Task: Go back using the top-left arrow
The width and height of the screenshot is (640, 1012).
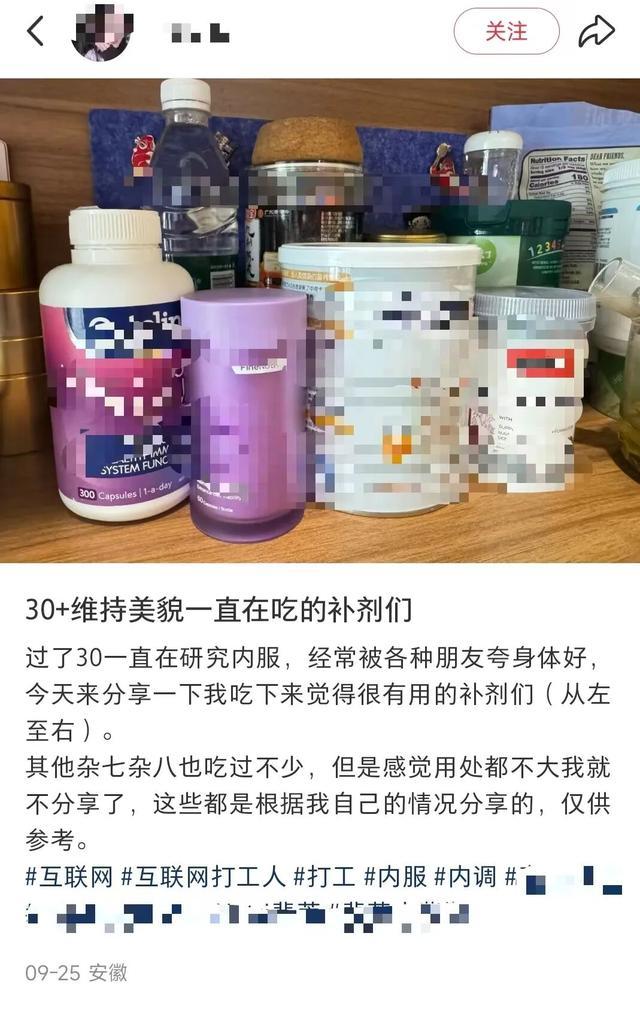Action: 35,31
